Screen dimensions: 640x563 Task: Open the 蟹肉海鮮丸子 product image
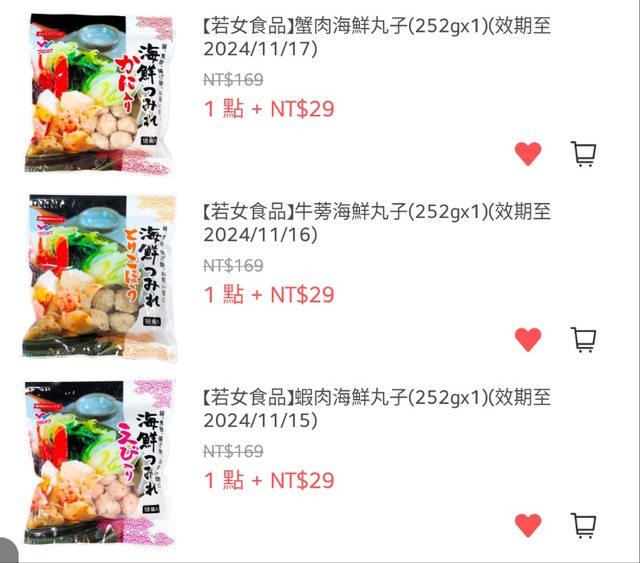click(99, 94)
